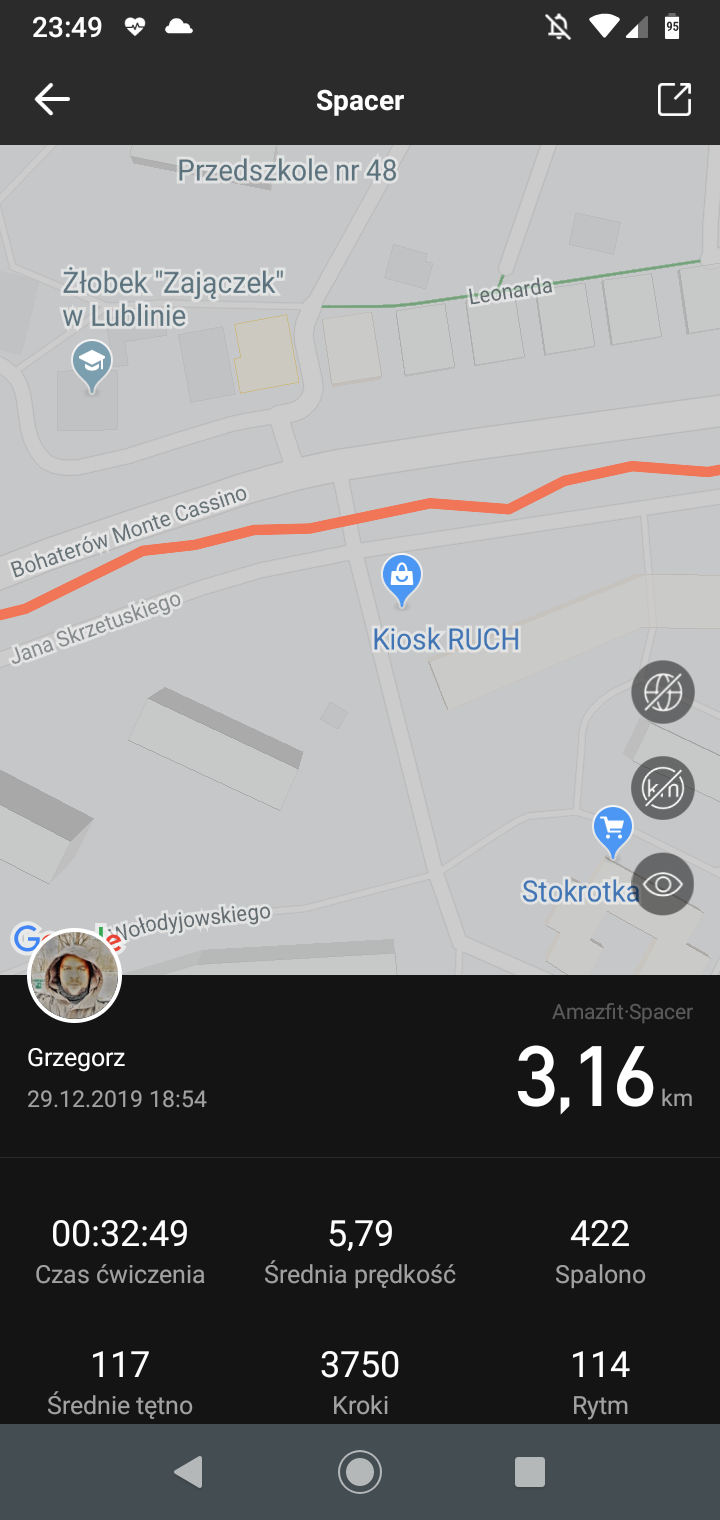The image size is (720, 1520).
Task: Open the recent apps overview
Action: (529, 1471)
